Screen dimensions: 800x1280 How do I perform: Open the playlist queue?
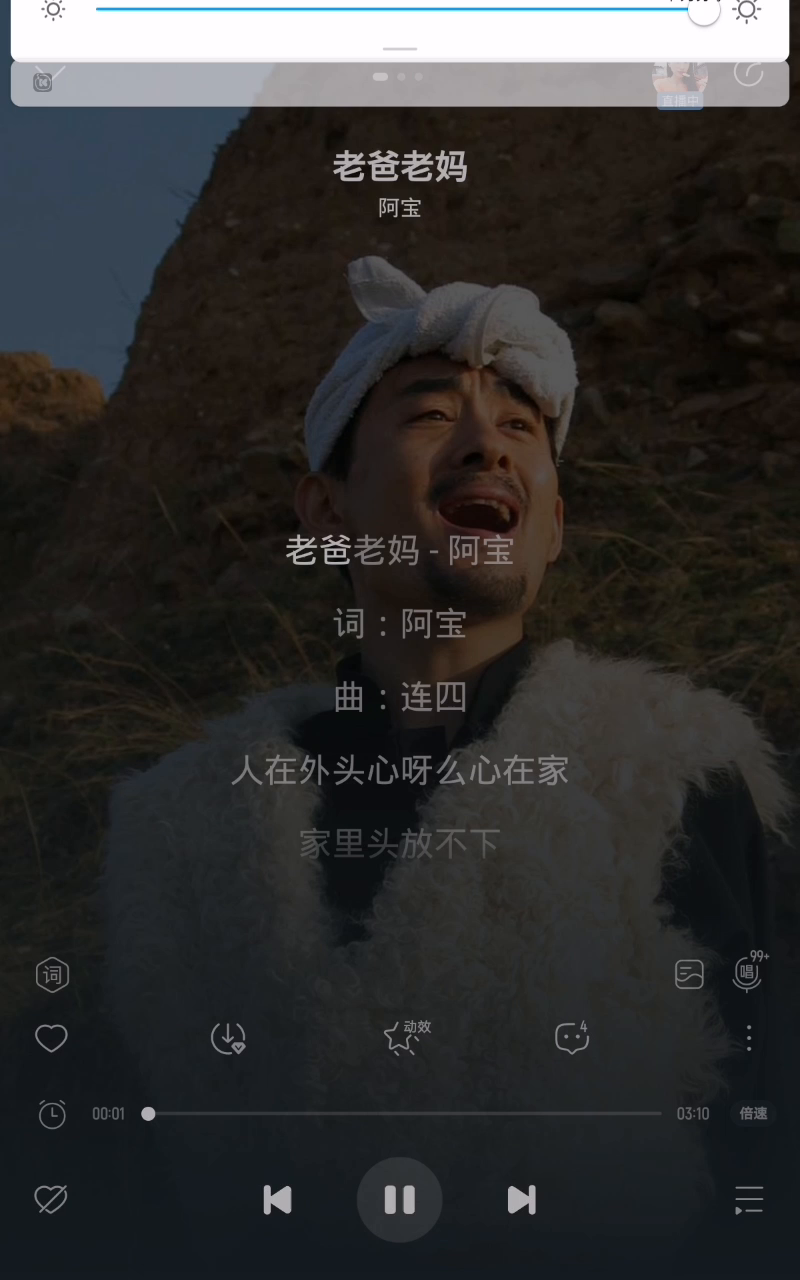748,1199
